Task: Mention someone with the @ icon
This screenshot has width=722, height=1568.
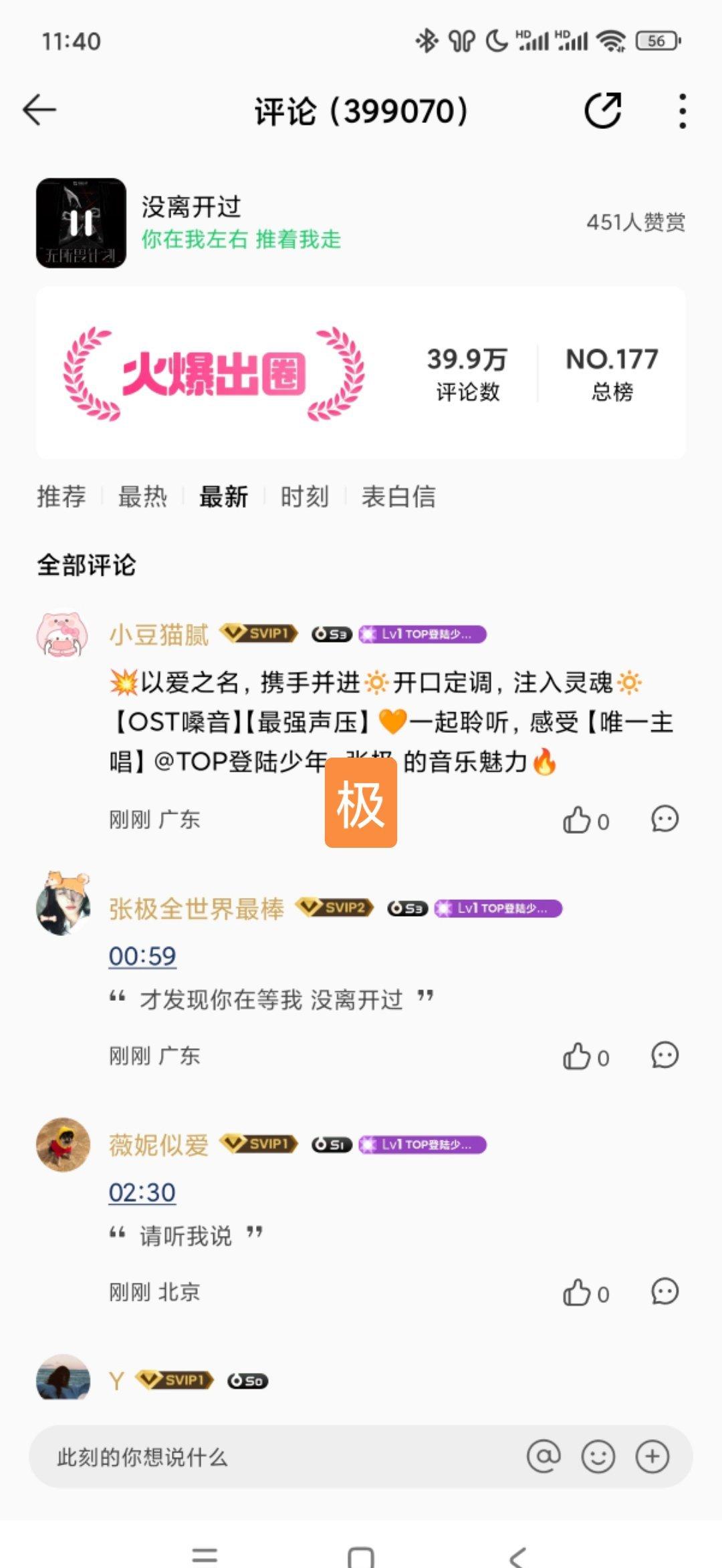Action: (544, 1456)
